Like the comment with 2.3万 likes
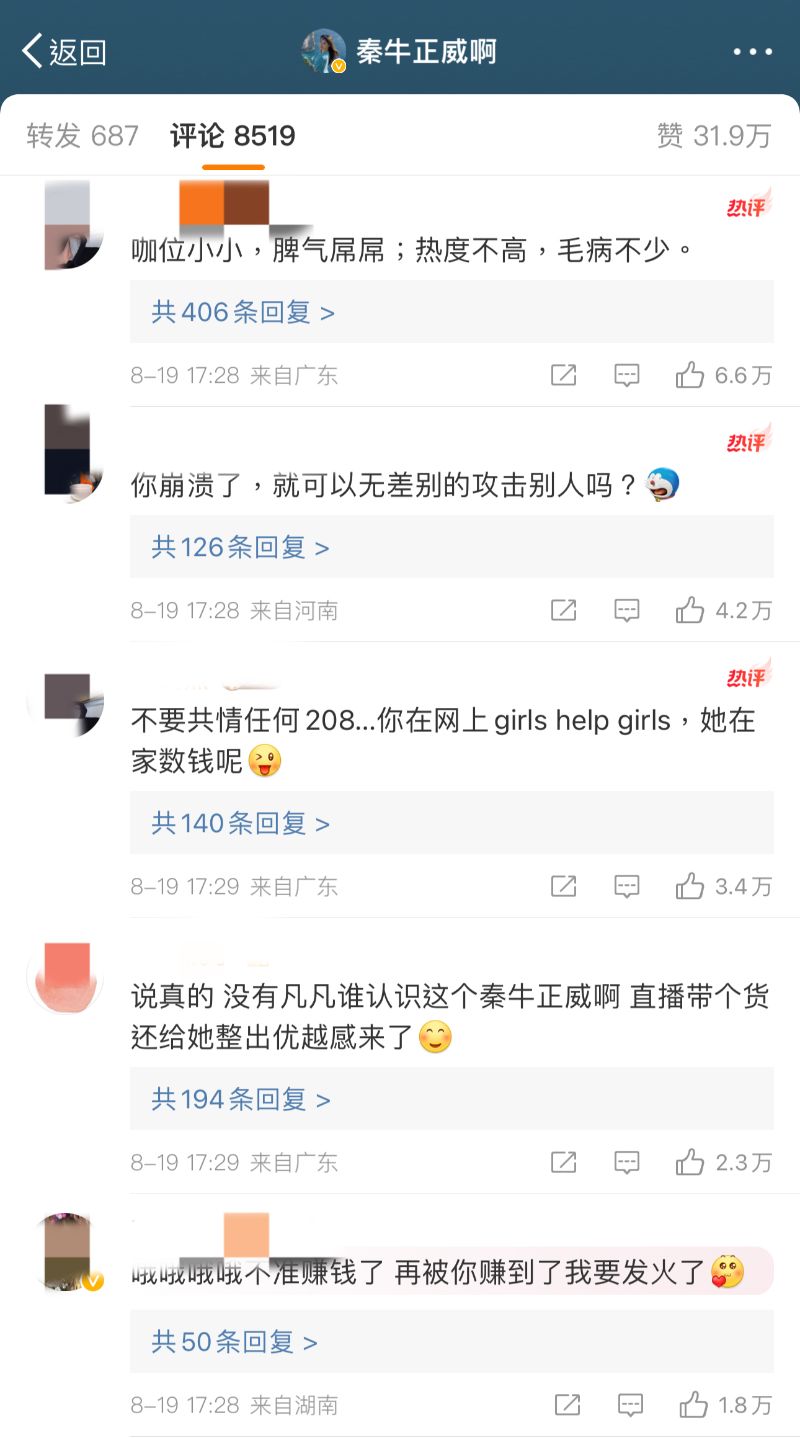This screenshot has width=800, height=1438. point(690,1162)
